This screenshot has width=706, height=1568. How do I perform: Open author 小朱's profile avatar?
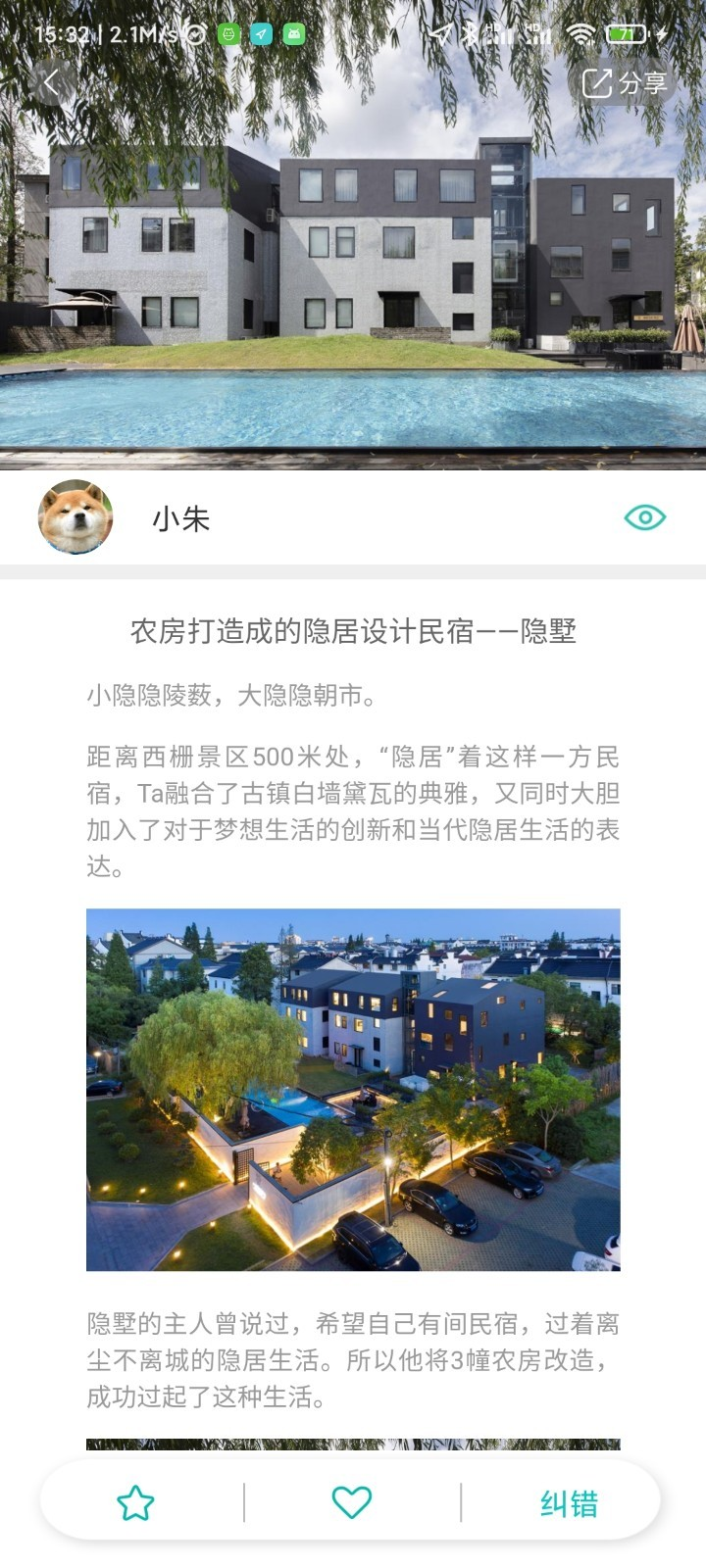[76, 517]
